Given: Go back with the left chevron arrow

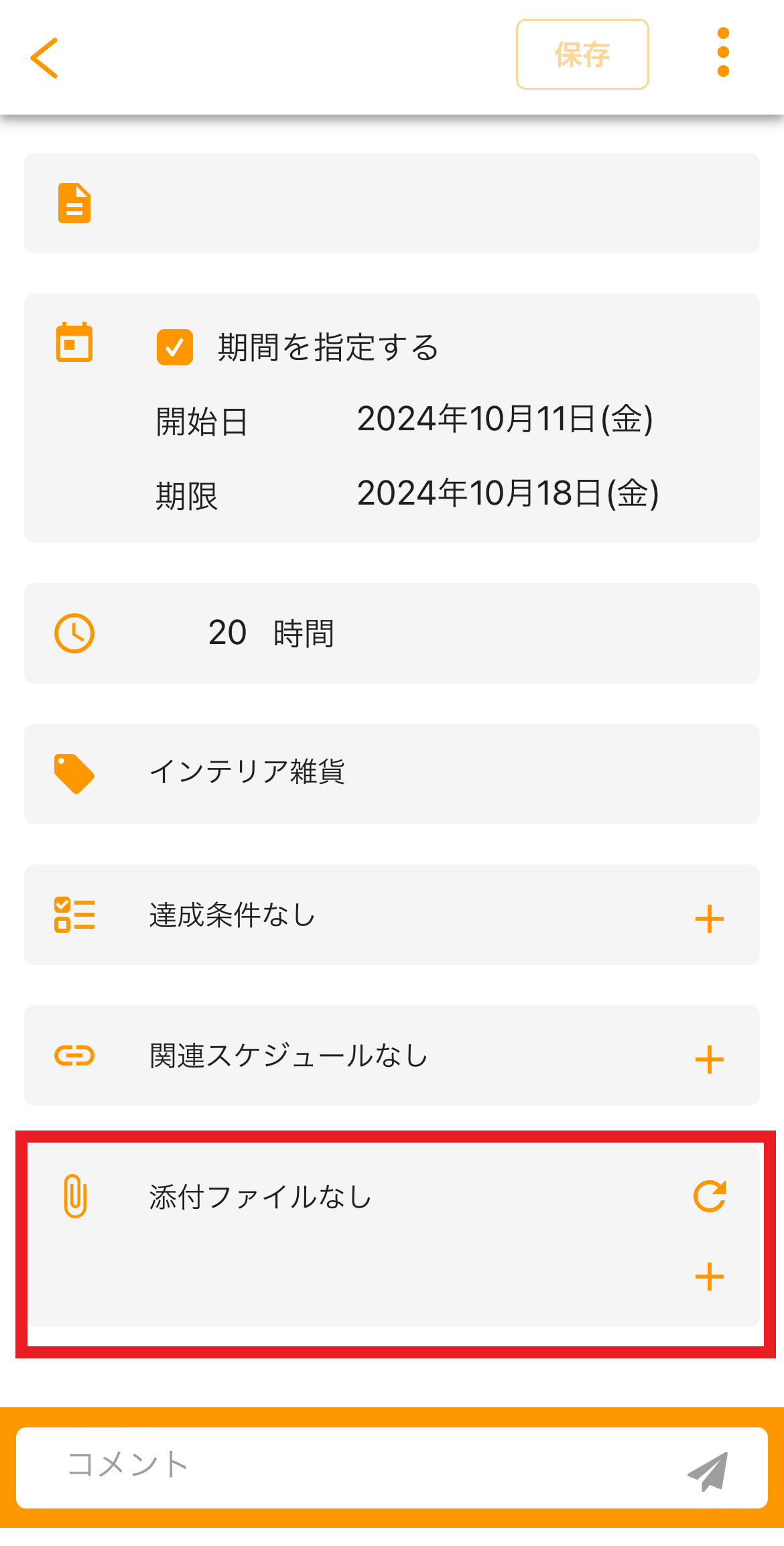Looking at the screenshot, I should (x=44, y=58).
